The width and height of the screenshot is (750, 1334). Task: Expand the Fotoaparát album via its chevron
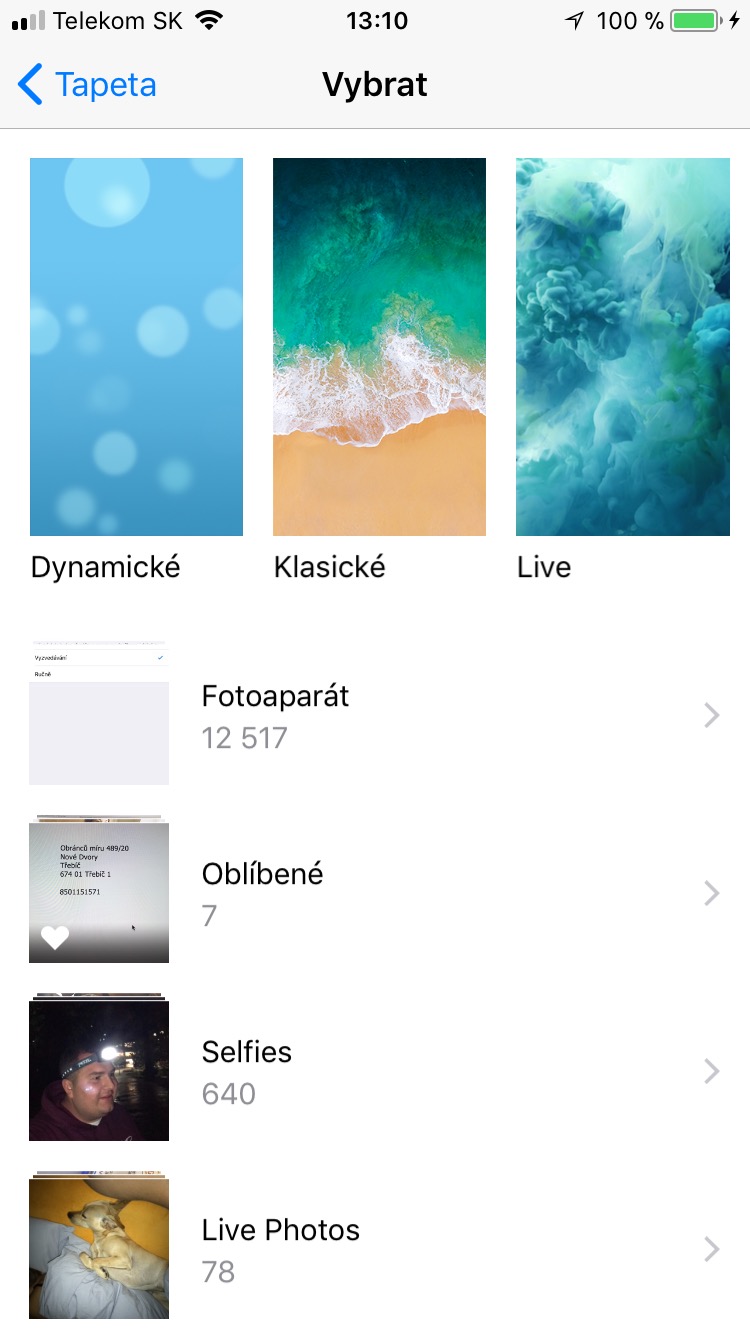711,715
